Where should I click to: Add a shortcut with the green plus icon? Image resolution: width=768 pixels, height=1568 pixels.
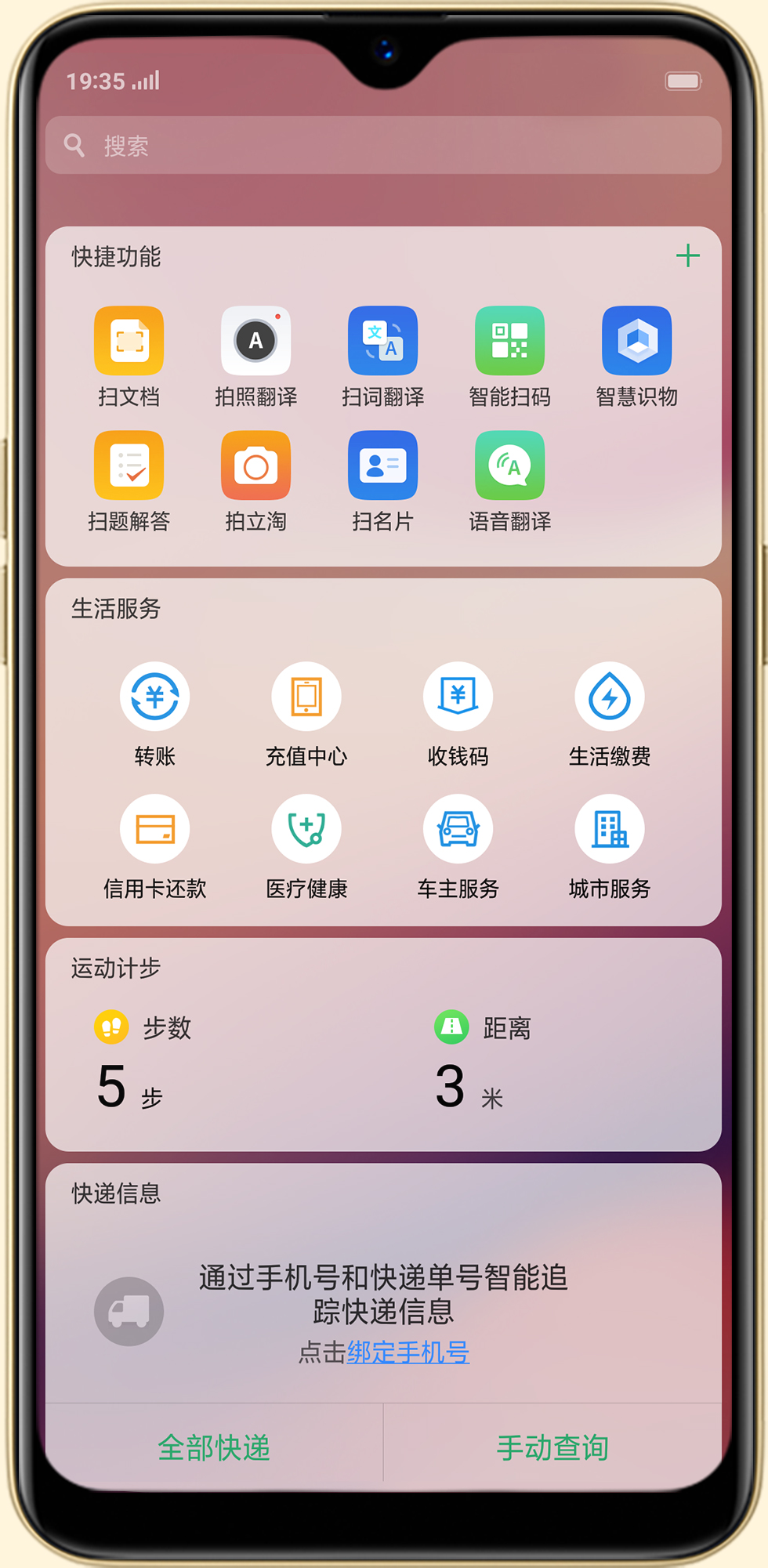[687, 255]
